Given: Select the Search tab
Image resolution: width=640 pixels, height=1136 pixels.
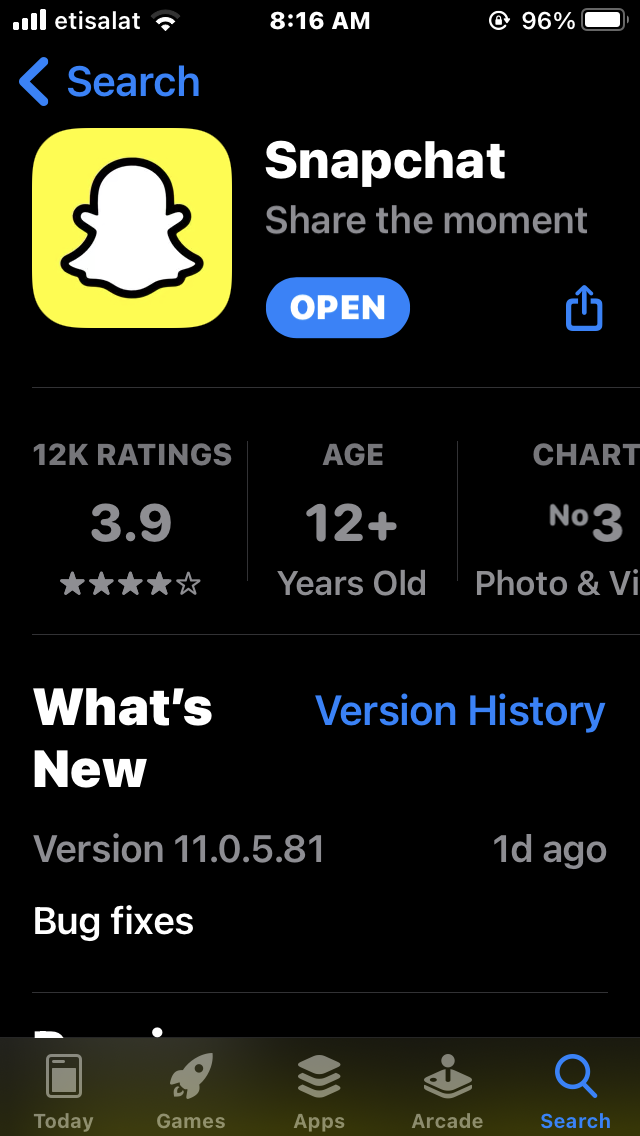Looking at the screenshot, I should point(575,1093).
